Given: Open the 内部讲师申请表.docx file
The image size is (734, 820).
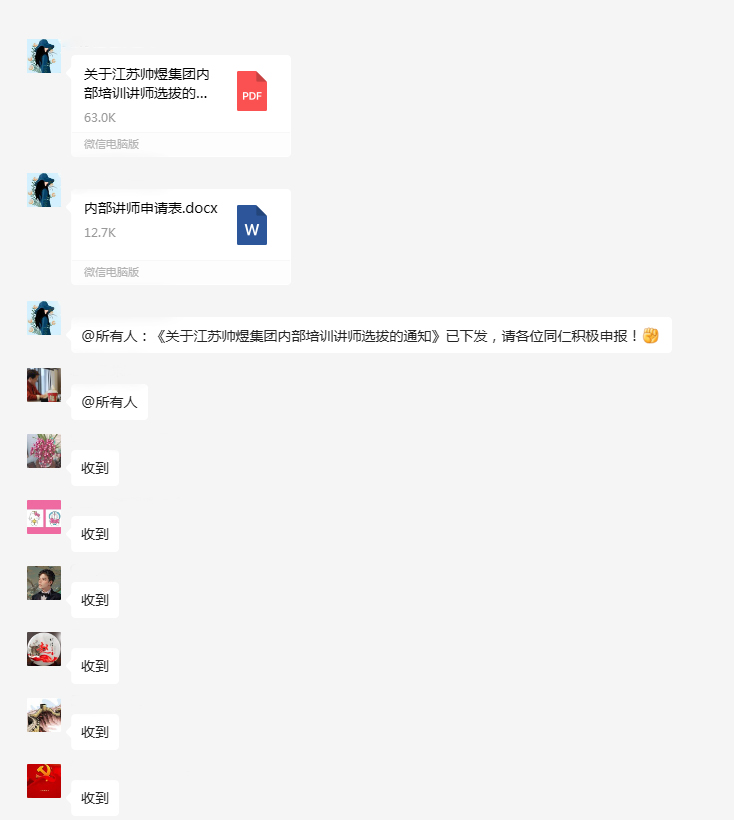Looking at the screenshot, I should 180,224.
